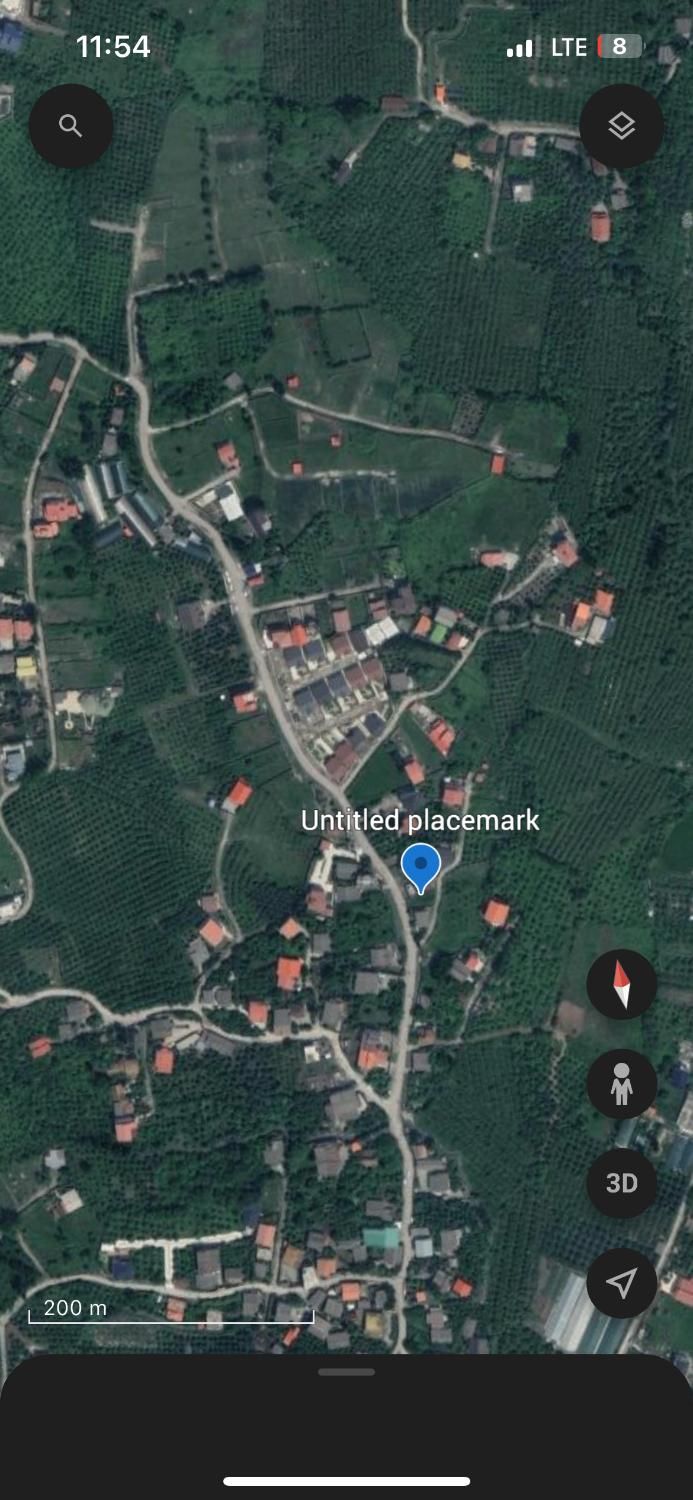Select the Untitled placemark pin
The width and height of the screenshot is (693, 1500).
tap(421, 866)
